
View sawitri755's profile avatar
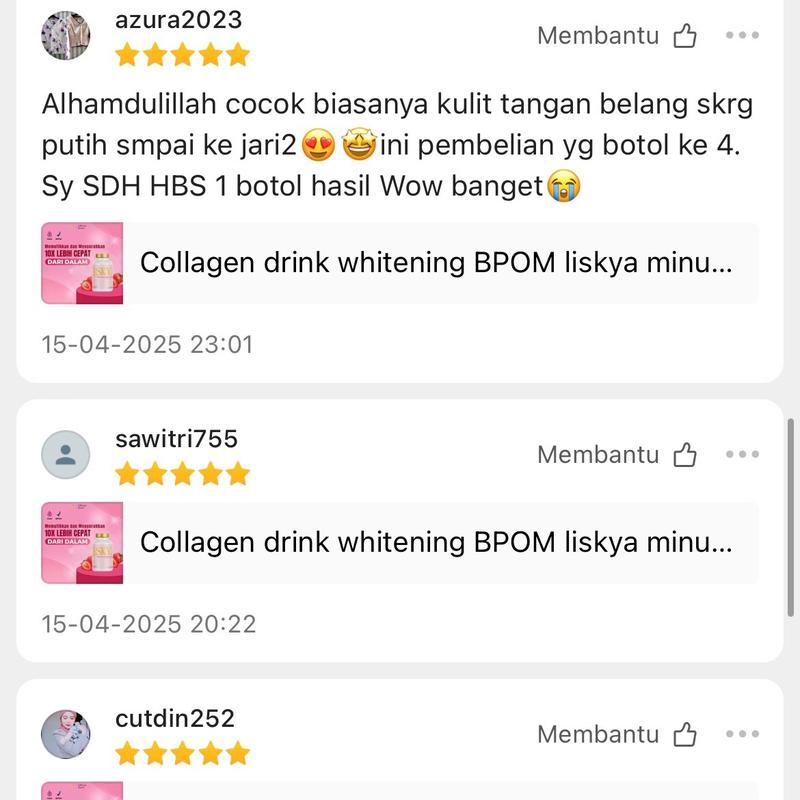point(66,455)
